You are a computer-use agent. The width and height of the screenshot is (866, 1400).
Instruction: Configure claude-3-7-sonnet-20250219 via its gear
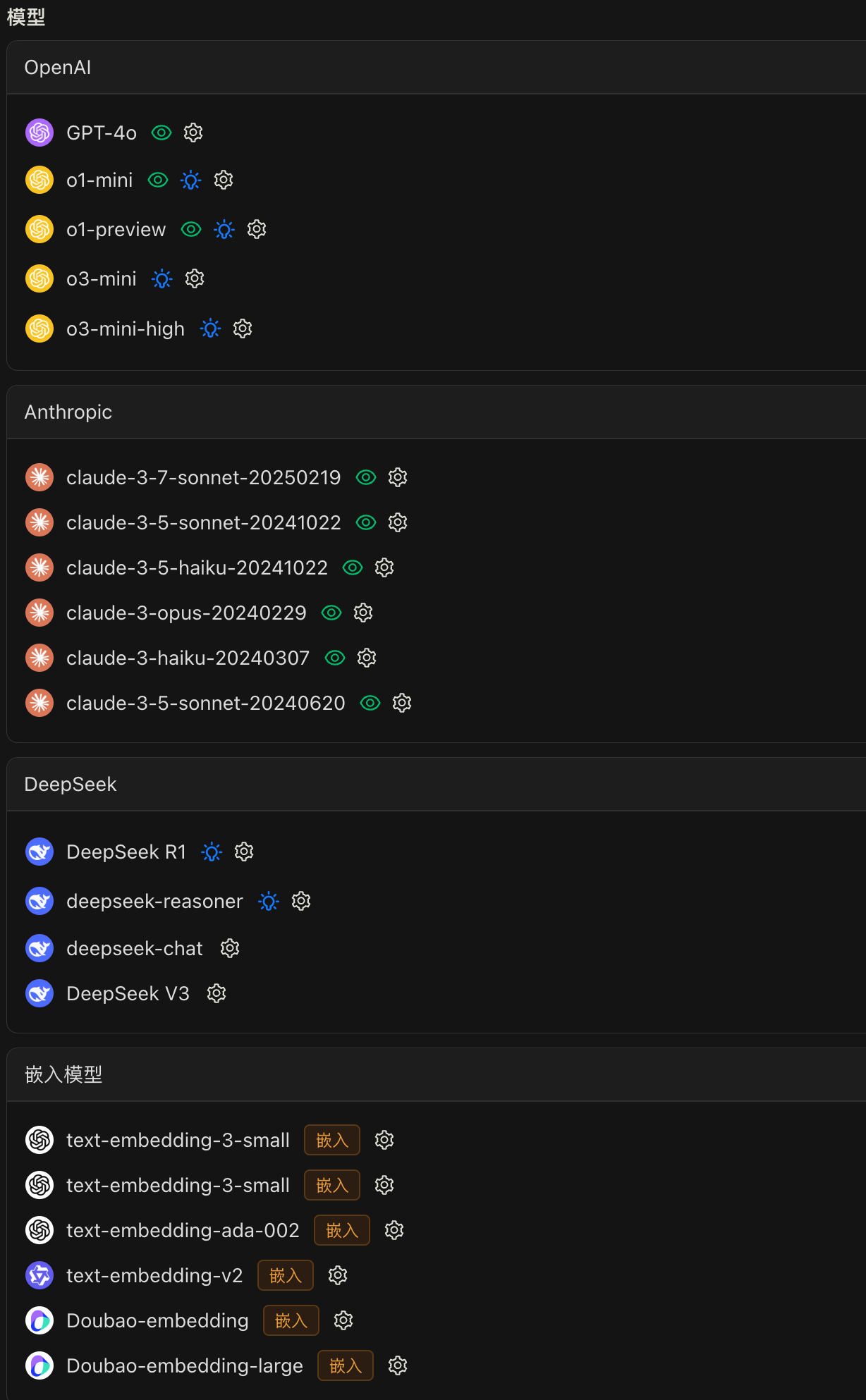pos(398,477)
